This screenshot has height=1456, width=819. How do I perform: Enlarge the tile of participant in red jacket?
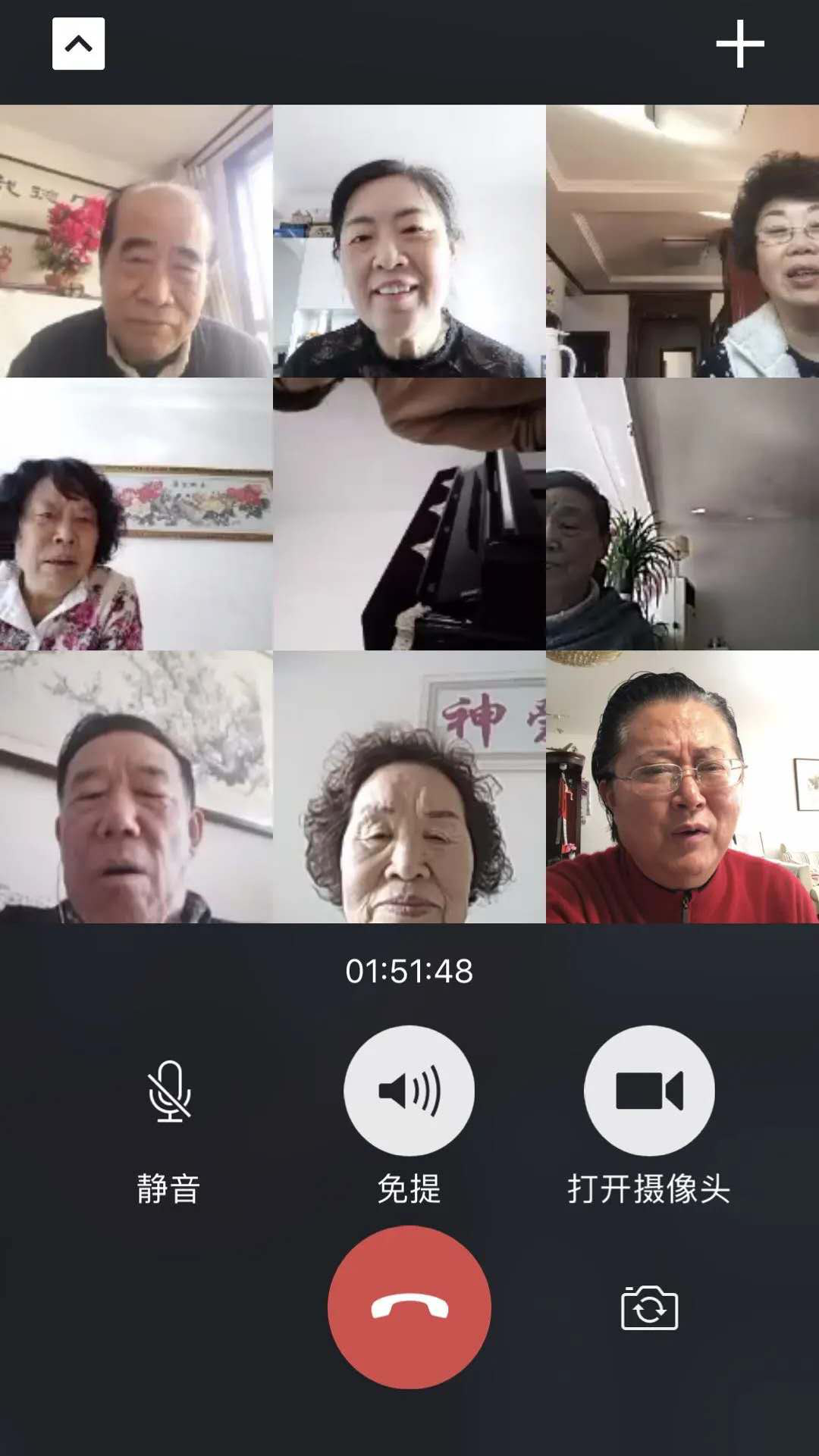(x=682, y=787)
